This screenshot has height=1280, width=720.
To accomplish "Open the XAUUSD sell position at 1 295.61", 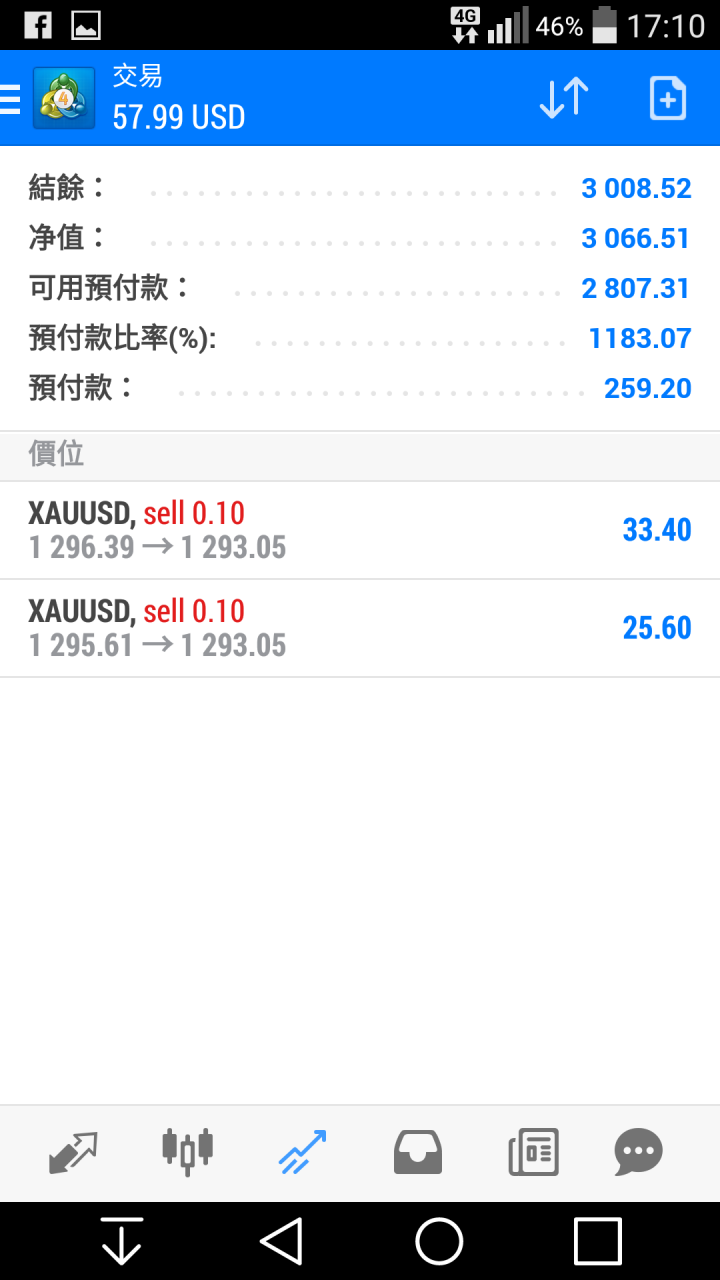I will 360,628.
